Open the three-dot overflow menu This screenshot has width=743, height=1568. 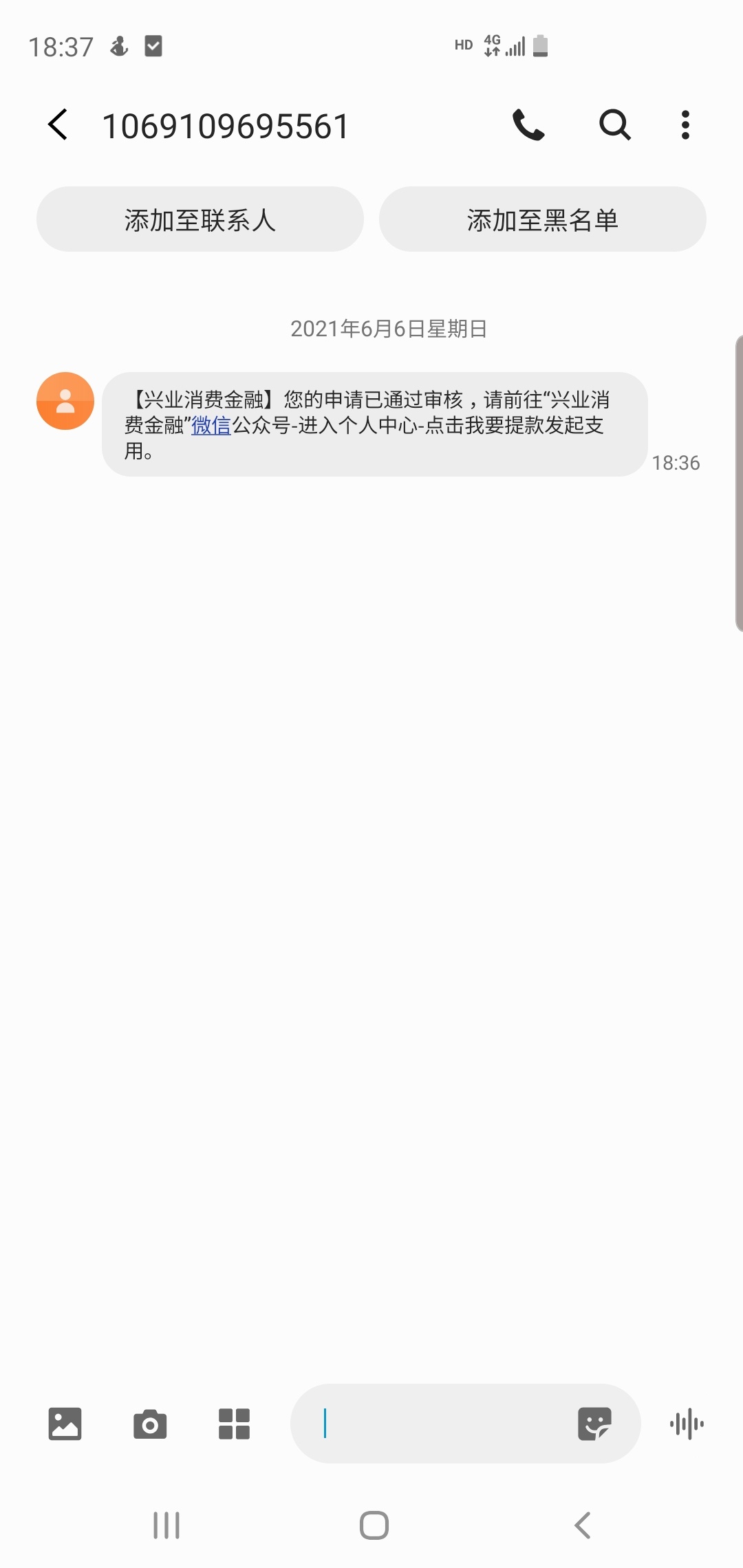click(x=685, y=125)
